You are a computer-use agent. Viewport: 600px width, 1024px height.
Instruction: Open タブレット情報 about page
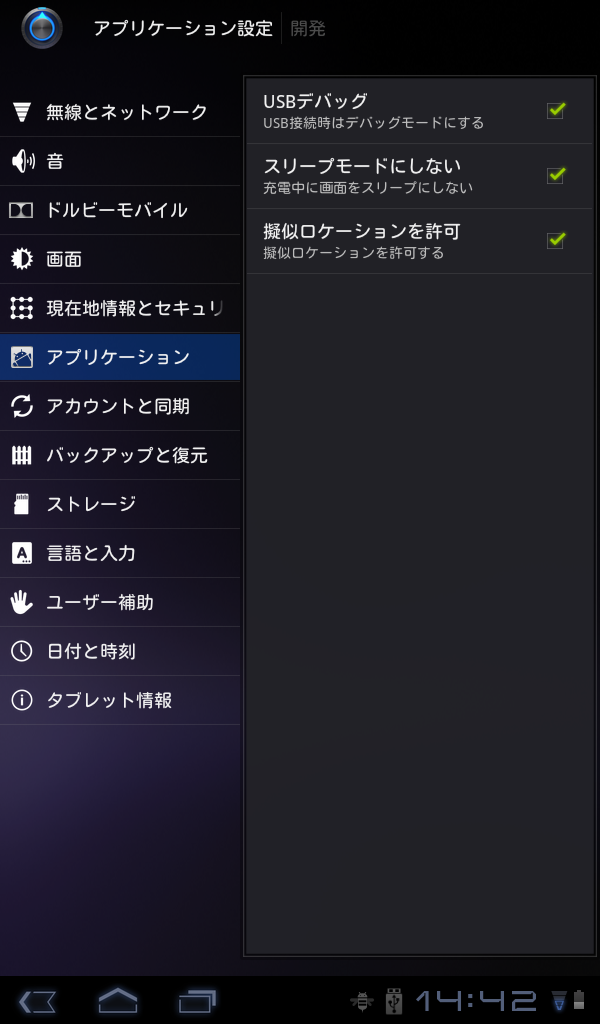[120, 700]
